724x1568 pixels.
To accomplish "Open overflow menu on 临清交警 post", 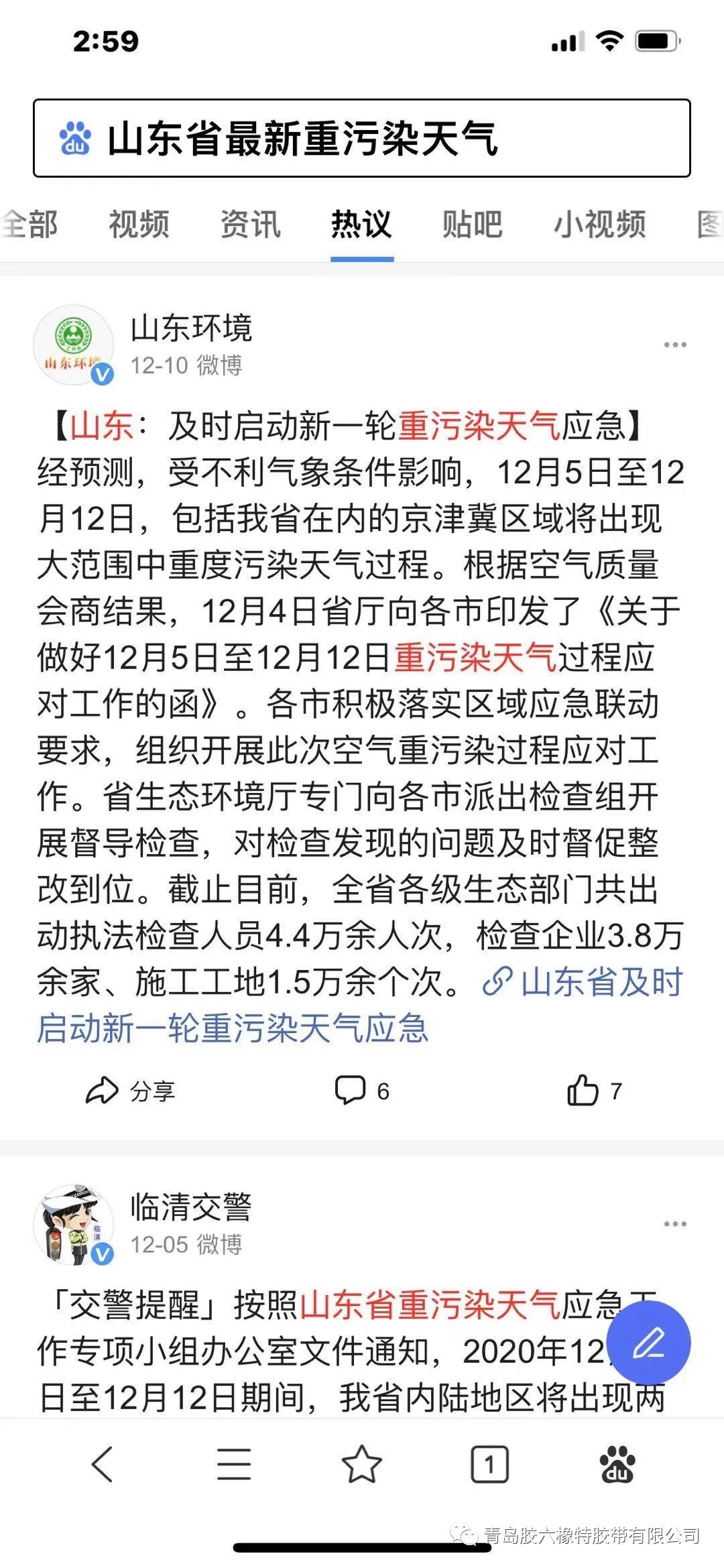I will (674, 1223).
